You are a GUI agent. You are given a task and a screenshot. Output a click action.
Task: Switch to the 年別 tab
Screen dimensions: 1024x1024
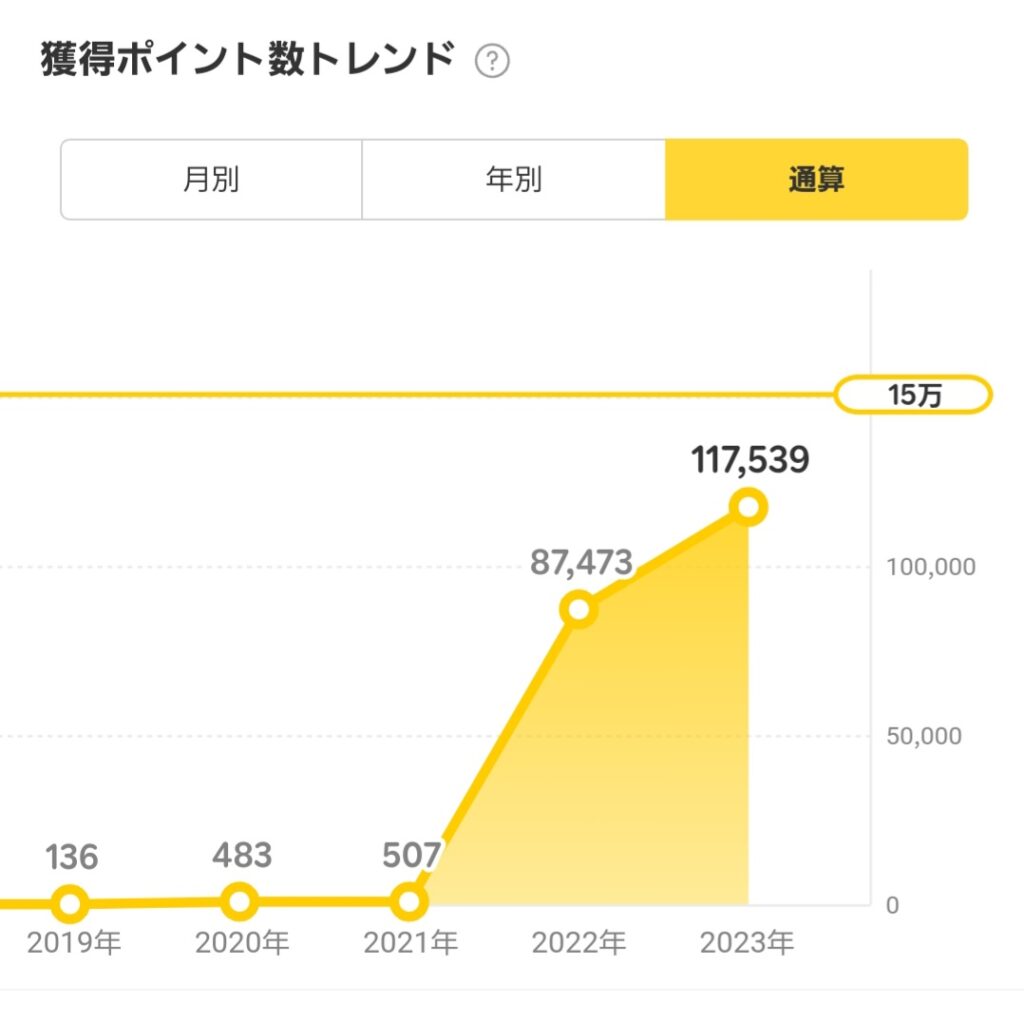pyautogui.click(x=513, y=180)
